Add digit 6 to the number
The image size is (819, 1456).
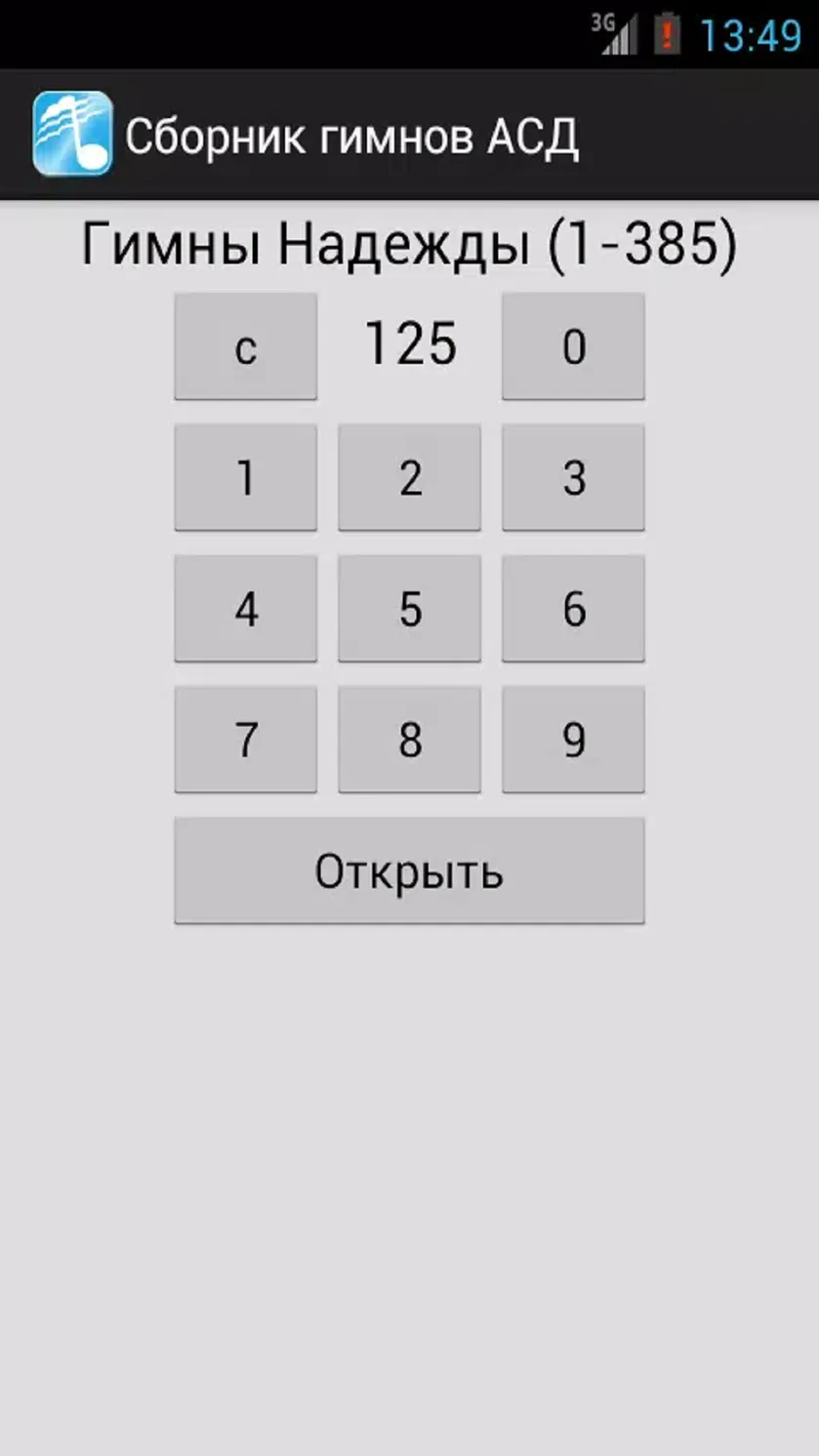click(573, 609)
